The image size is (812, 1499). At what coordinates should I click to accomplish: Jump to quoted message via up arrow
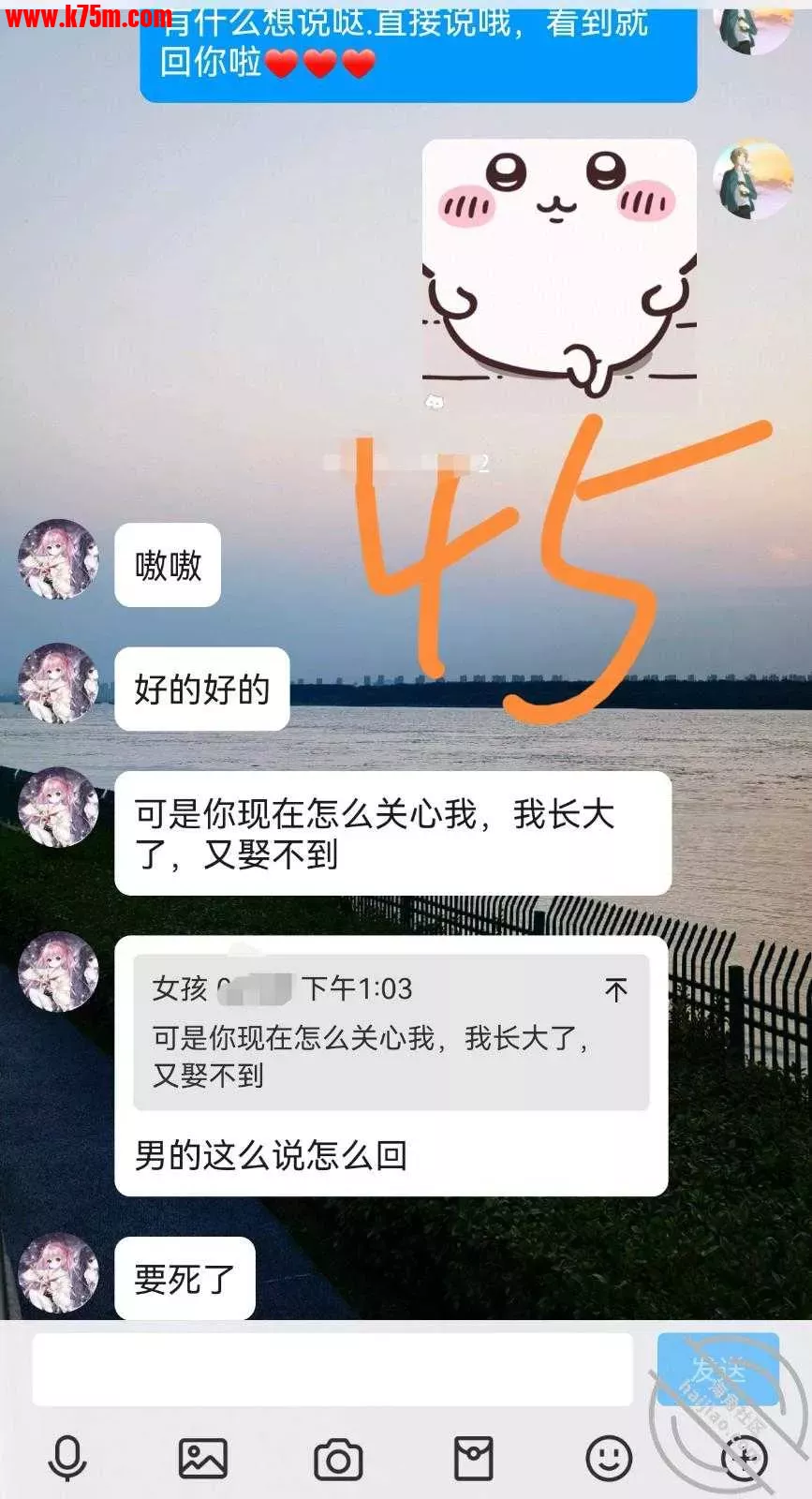click(x=616, y=989)
